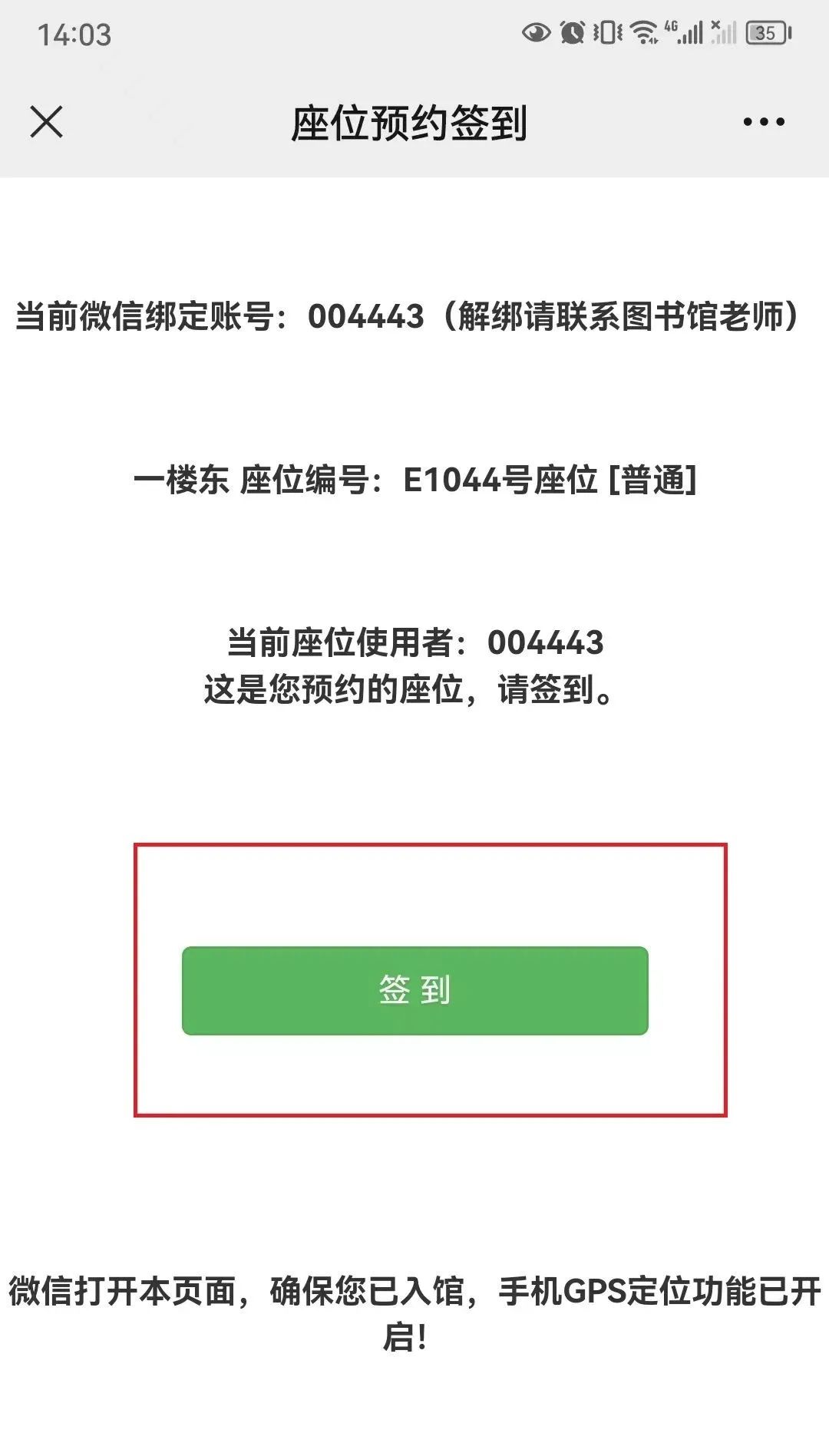Image resolution: width=829 pixels, height=1456 pixels.
Task: Close the seat check-in page
Action: [46, 122]
